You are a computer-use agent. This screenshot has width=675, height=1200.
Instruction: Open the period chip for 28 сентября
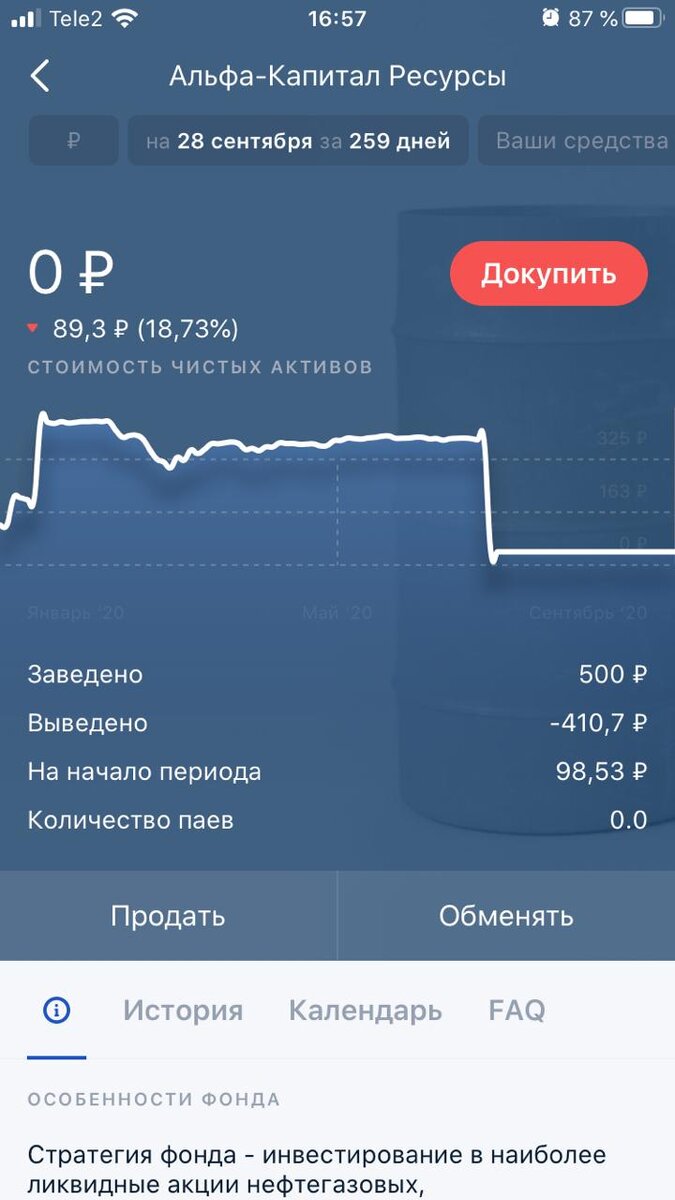[297, 141]
